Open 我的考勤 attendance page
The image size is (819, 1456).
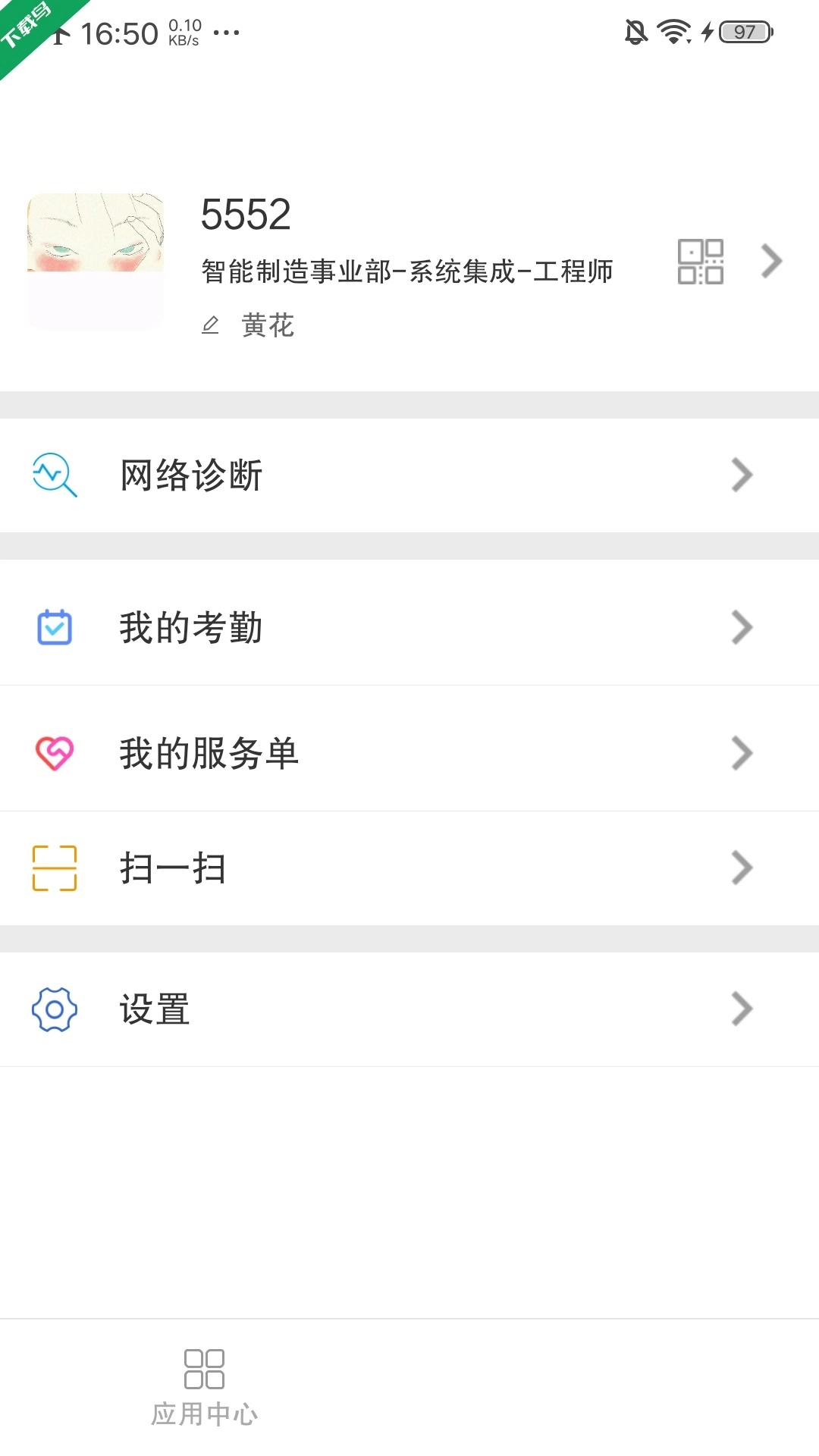190,626
